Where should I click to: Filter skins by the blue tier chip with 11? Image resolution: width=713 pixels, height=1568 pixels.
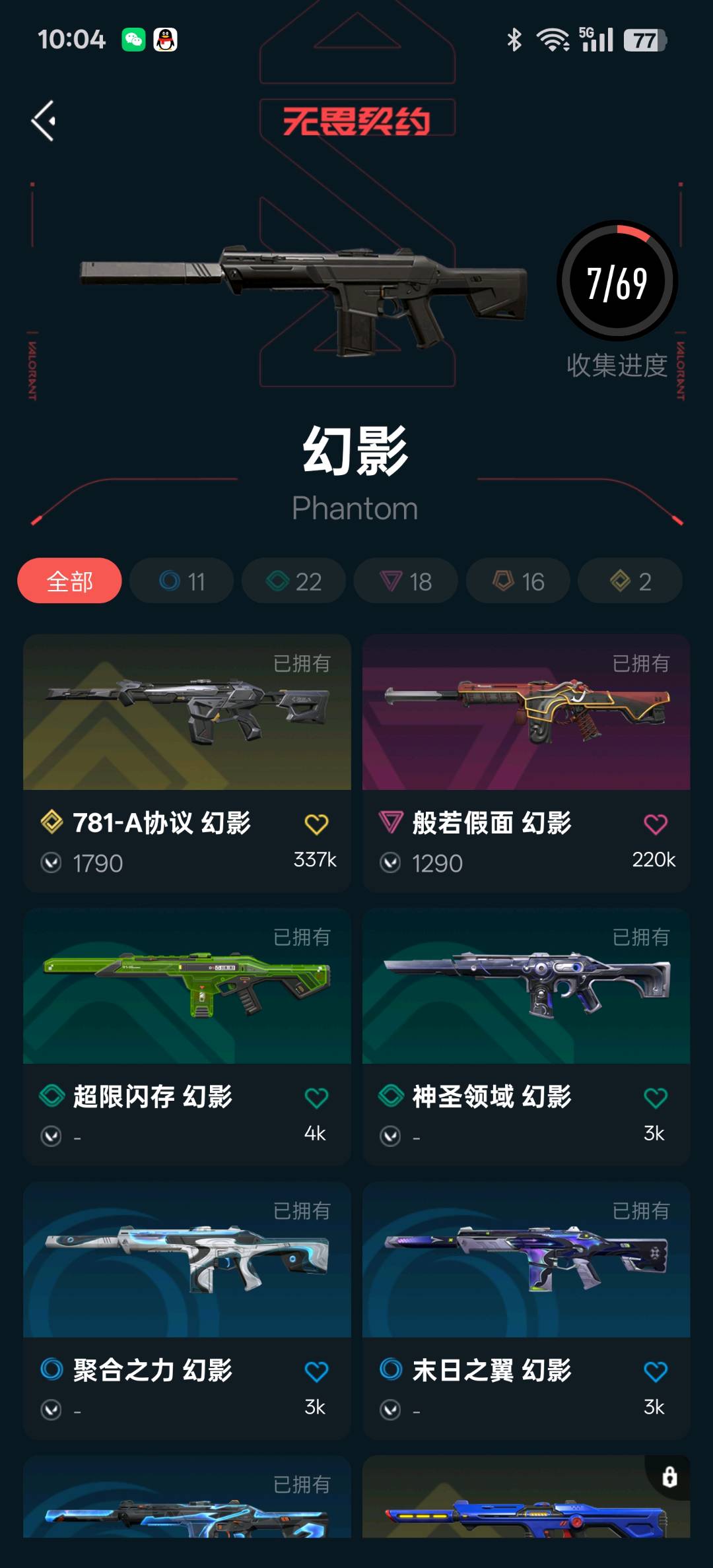click(182, 581)
